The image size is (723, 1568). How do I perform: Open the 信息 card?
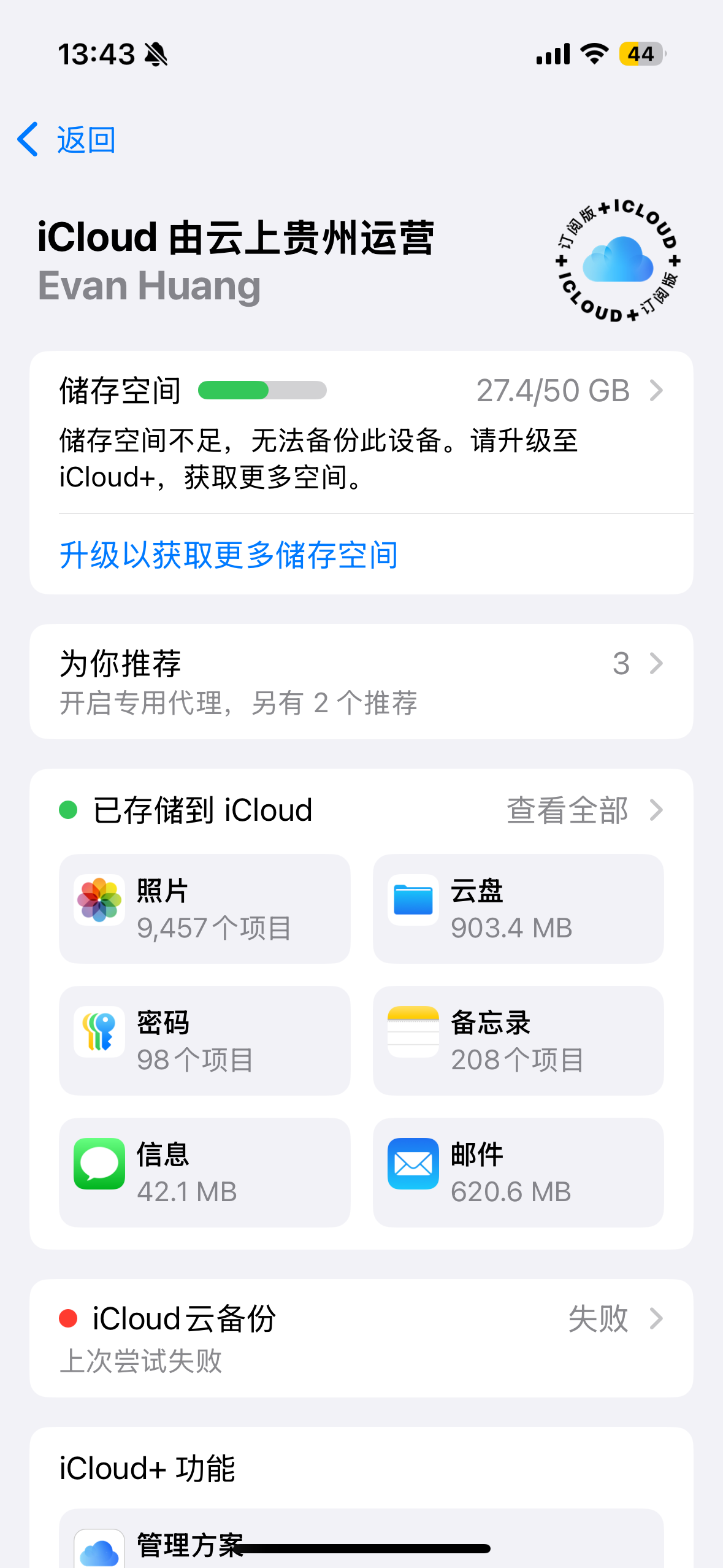coord(205,1172)
